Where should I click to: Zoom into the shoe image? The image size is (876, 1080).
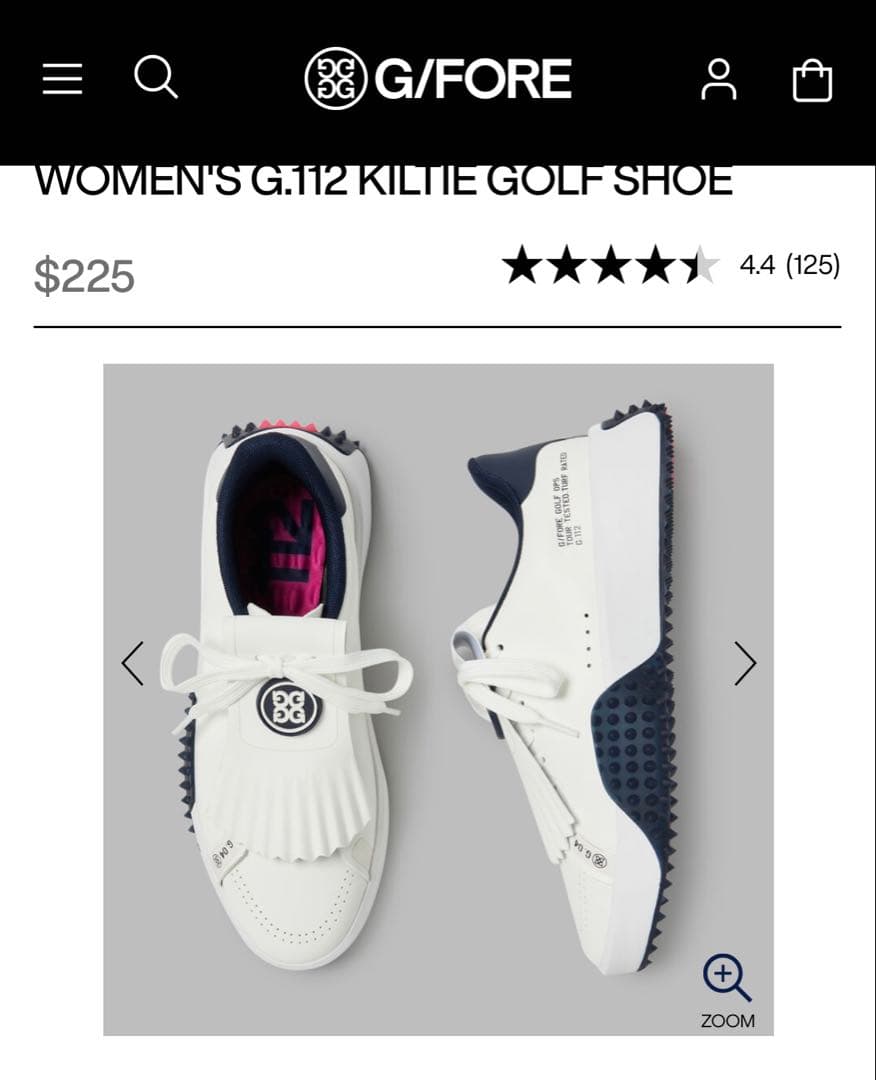(727, 988)
